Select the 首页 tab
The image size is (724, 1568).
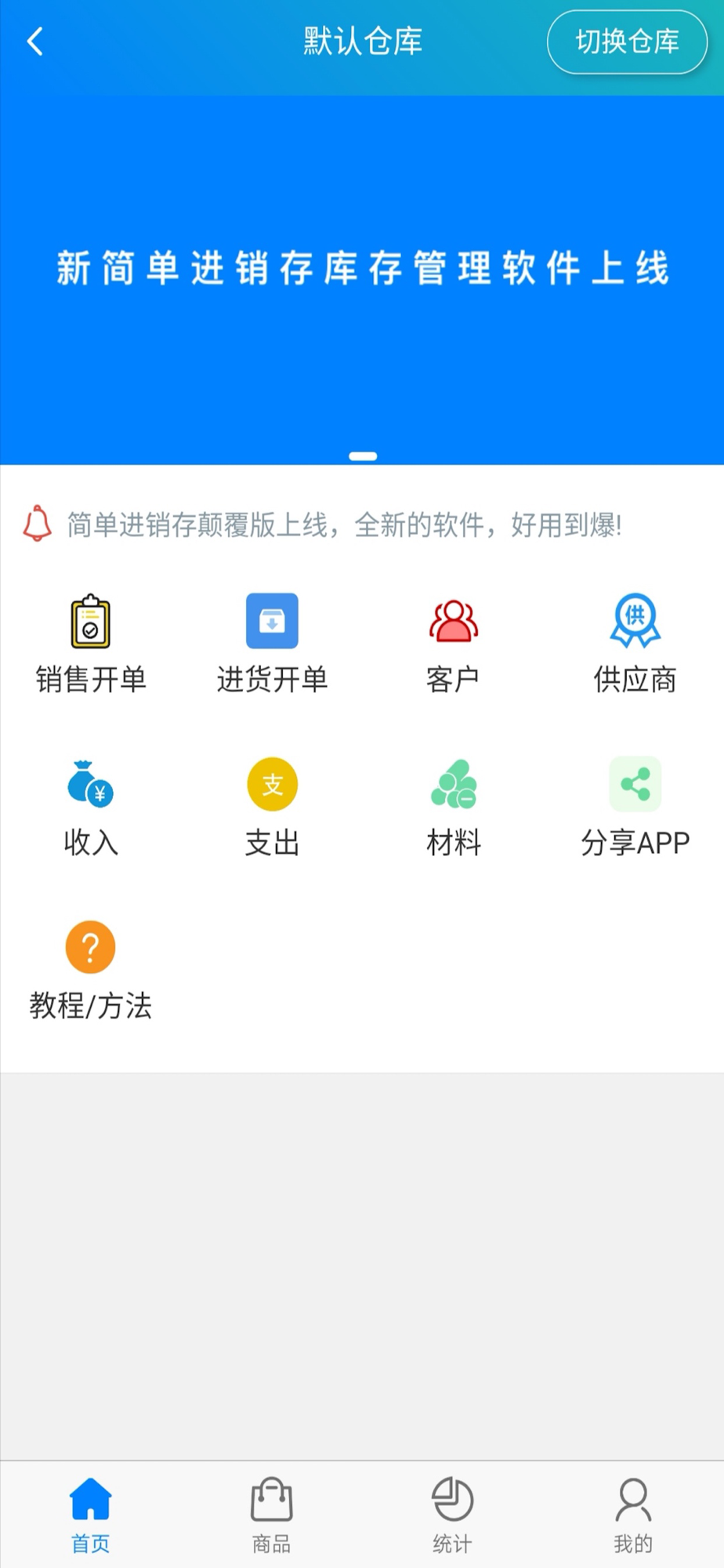click(x=91, y=1515)
